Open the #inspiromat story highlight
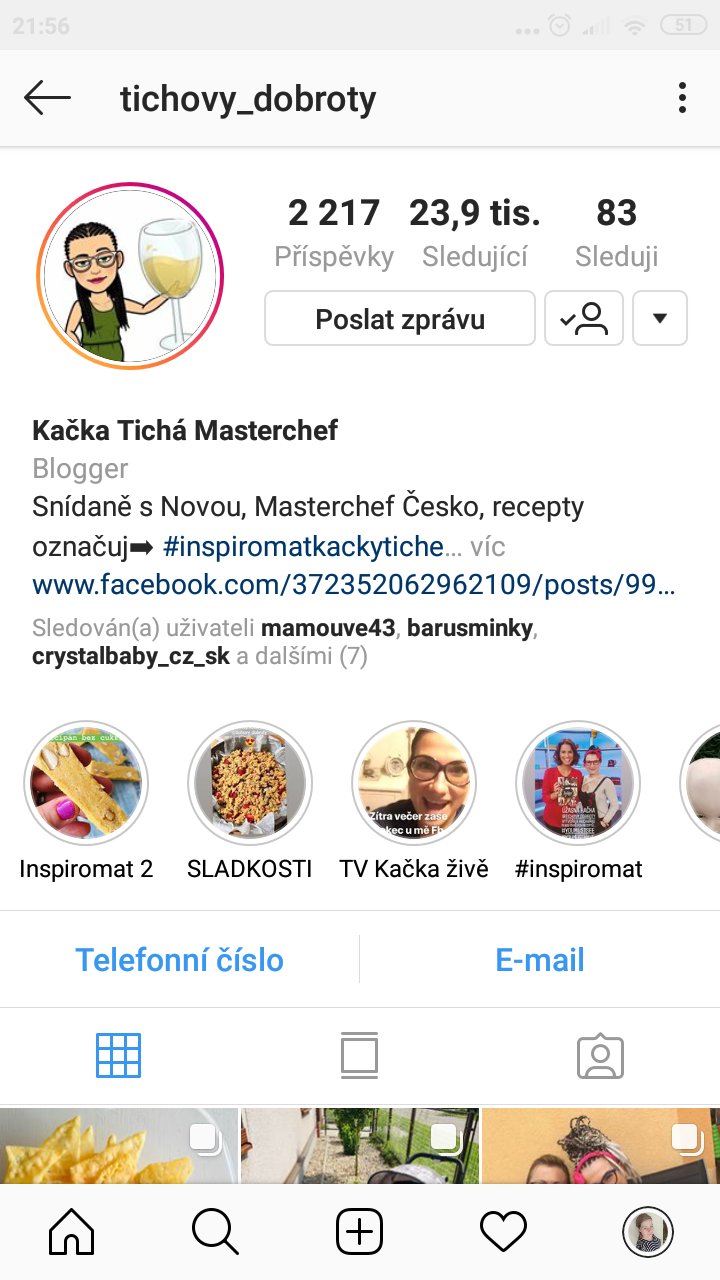 click(578, 783)
